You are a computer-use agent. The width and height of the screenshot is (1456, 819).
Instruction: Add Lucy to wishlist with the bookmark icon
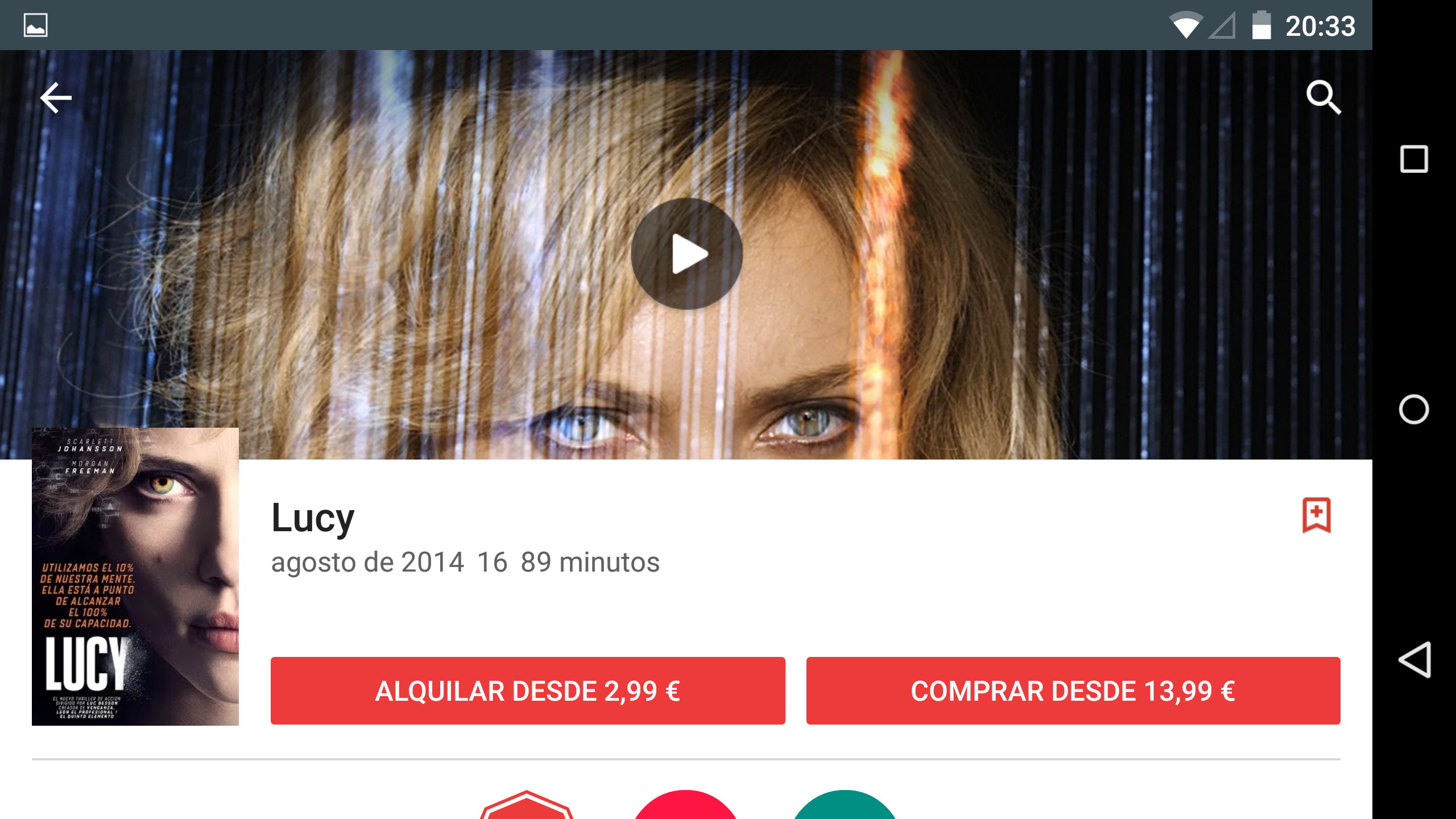1316,515
